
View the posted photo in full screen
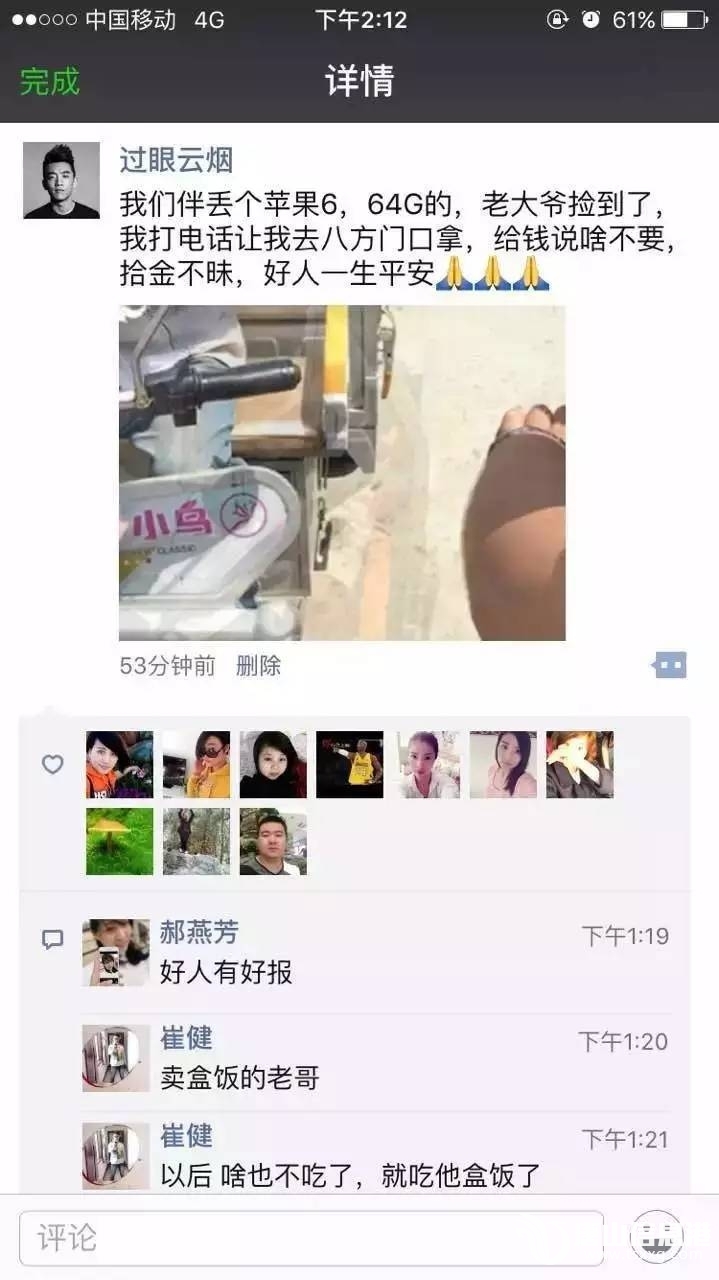(x=342, y=472)
